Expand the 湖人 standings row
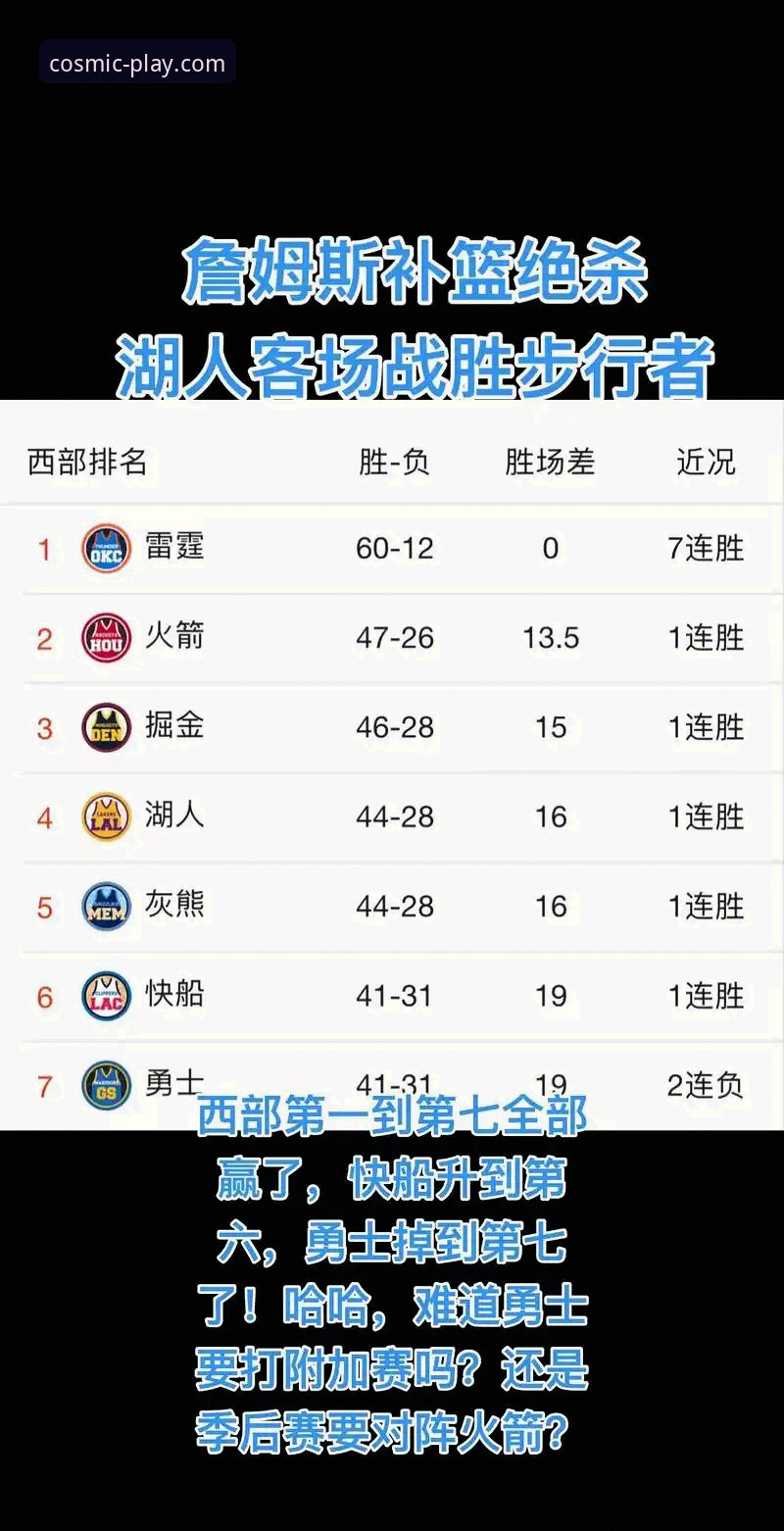Image resolution: width=784 pixels, height=1531 pixels. click(392, 816)
